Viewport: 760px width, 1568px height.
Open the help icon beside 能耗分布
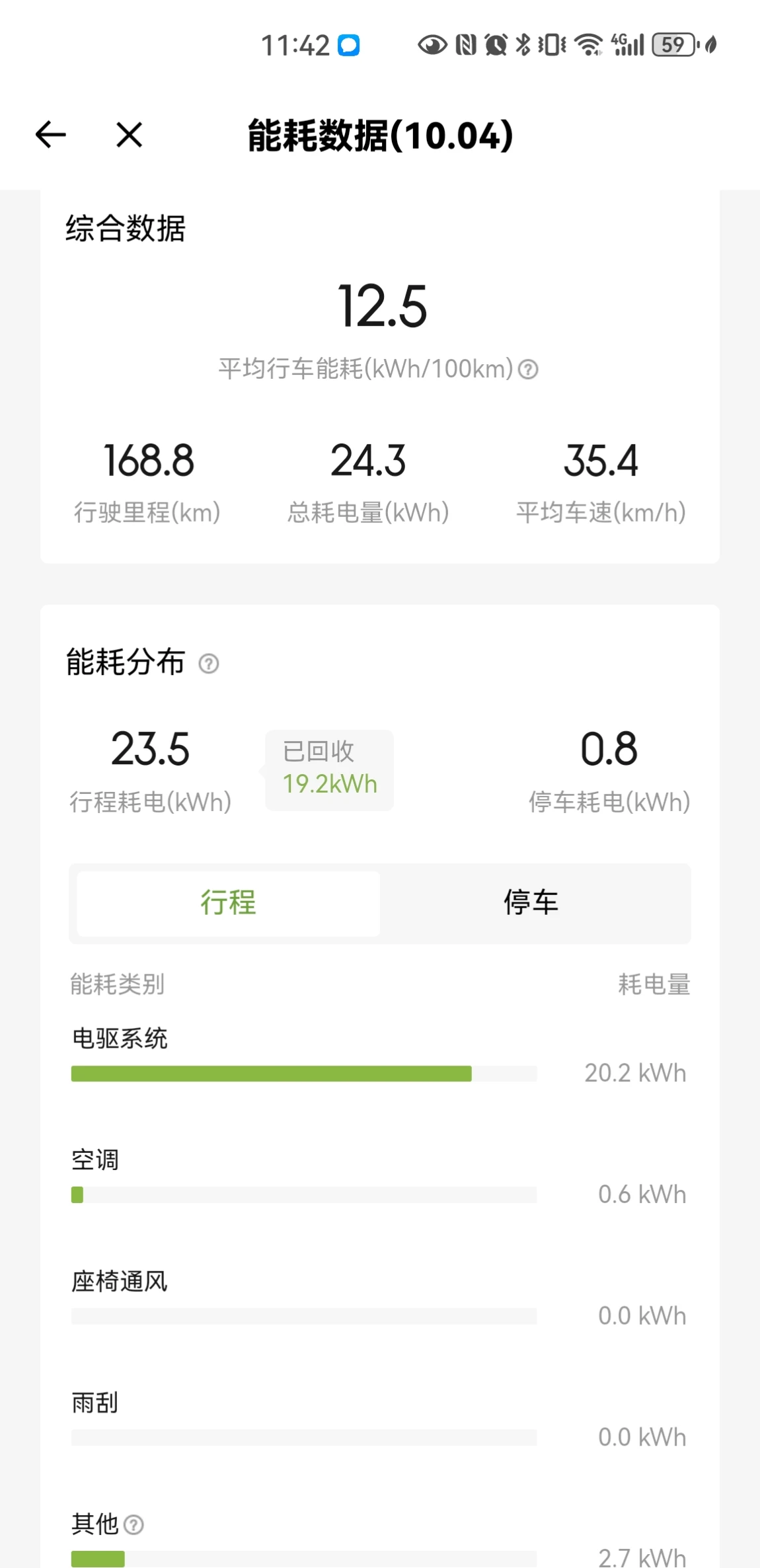click(209, 663)
